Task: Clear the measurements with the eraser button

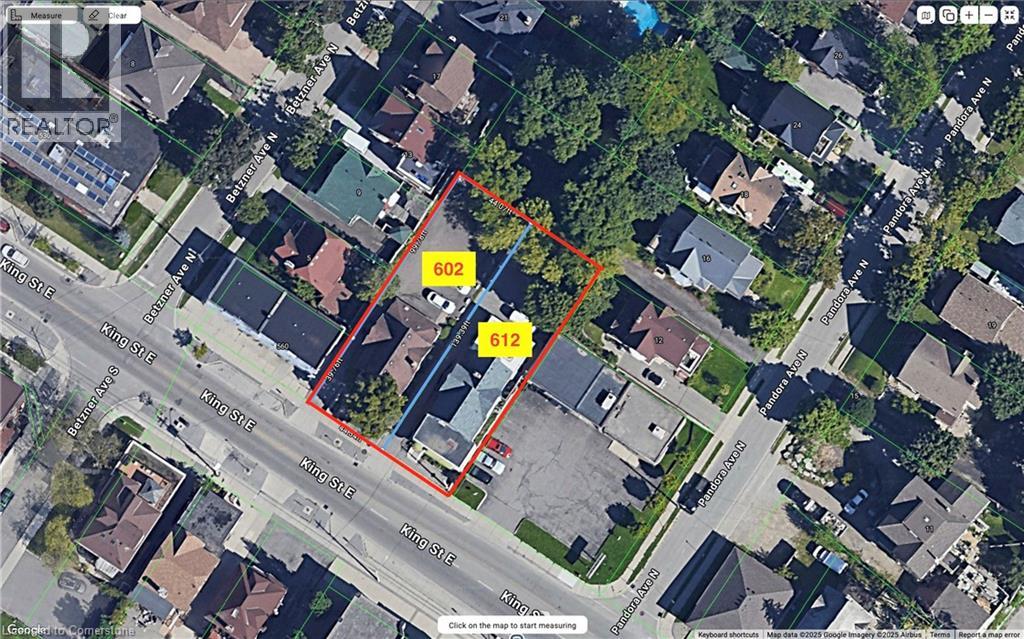Action: point(110,15)
